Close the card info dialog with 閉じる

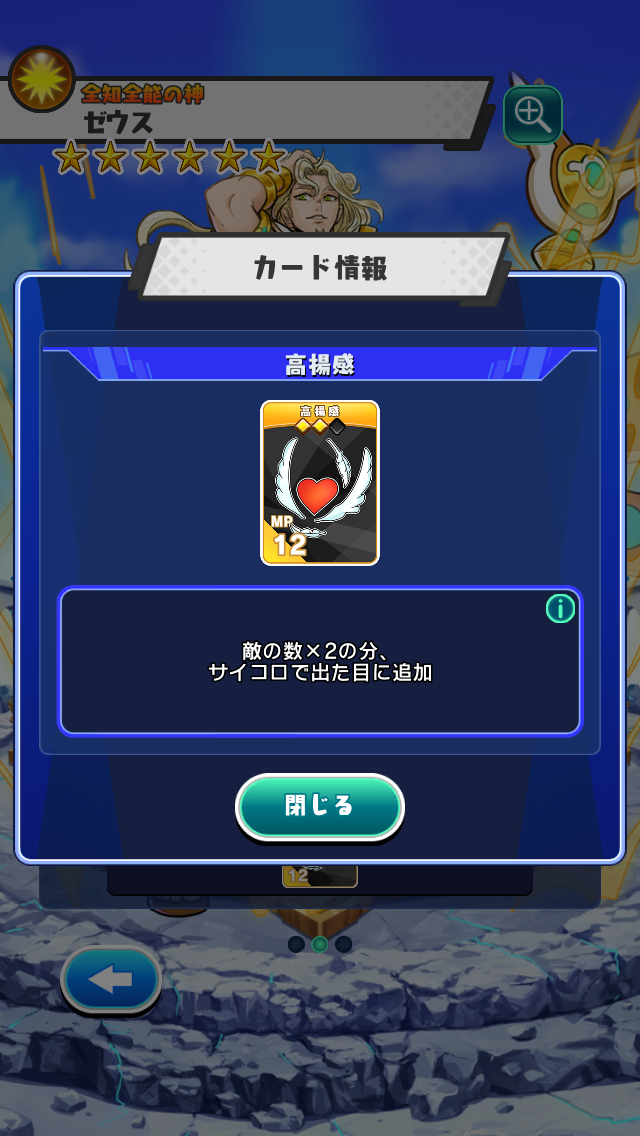click(x=319, y=806)
